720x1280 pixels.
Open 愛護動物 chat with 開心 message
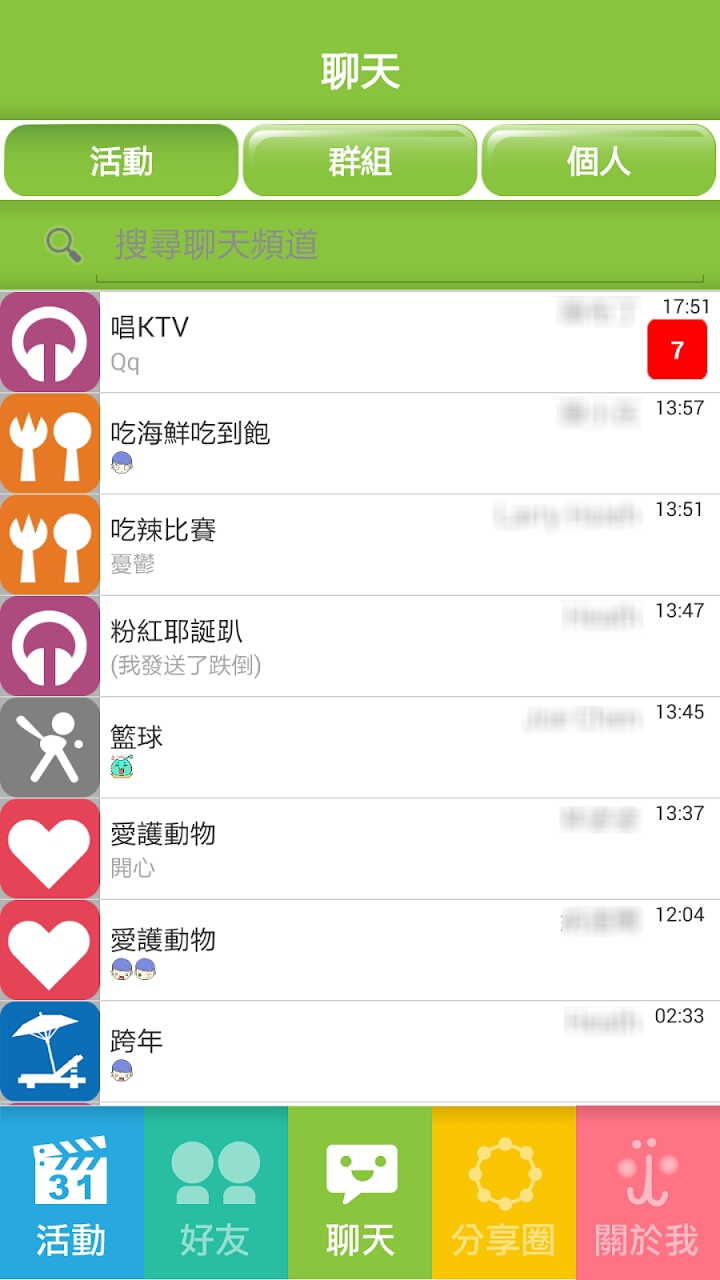point(360,849)
